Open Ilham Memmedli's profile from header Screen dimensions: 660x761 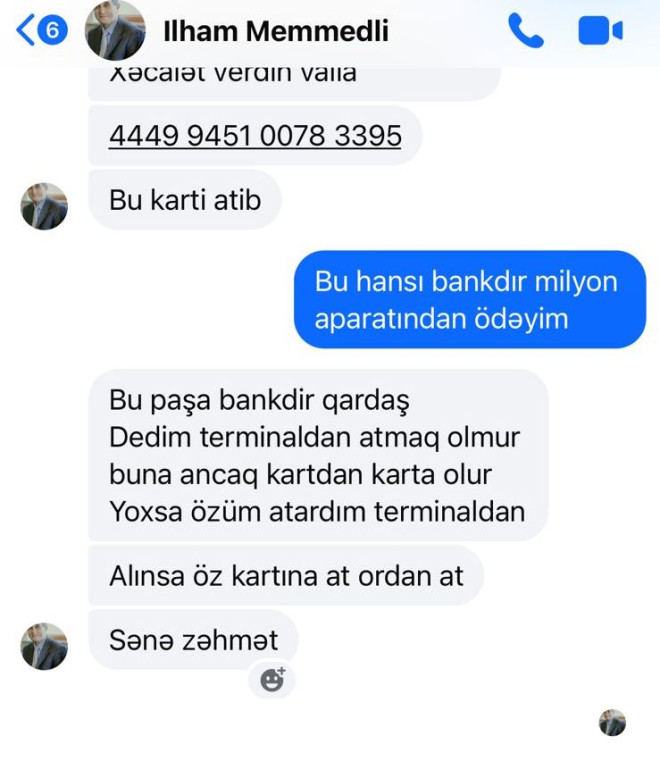pyautogui.click(x=275, y=31)
